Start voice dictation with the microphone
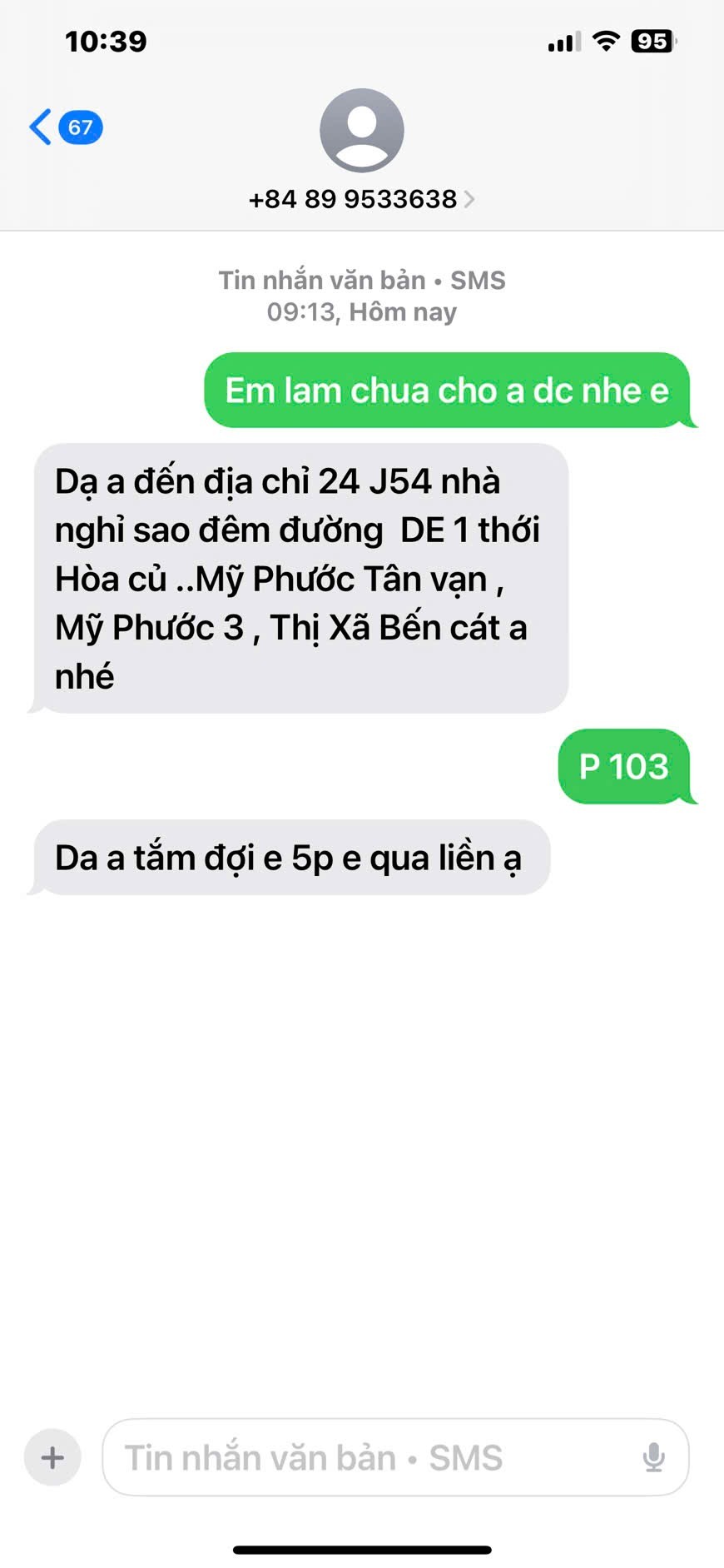Screen dimensions: 724x1568 click(653, 1457)
